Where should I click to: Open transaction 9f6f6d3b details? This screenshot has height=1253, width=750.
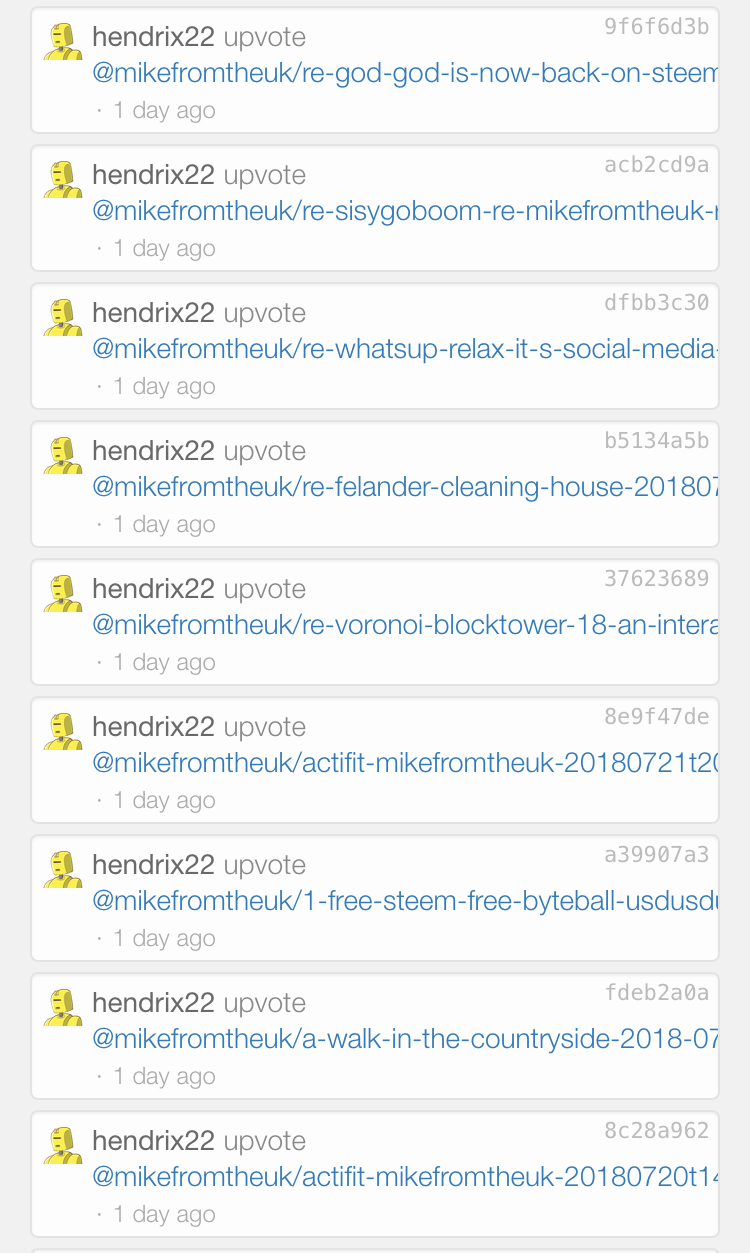pos(656,27)
